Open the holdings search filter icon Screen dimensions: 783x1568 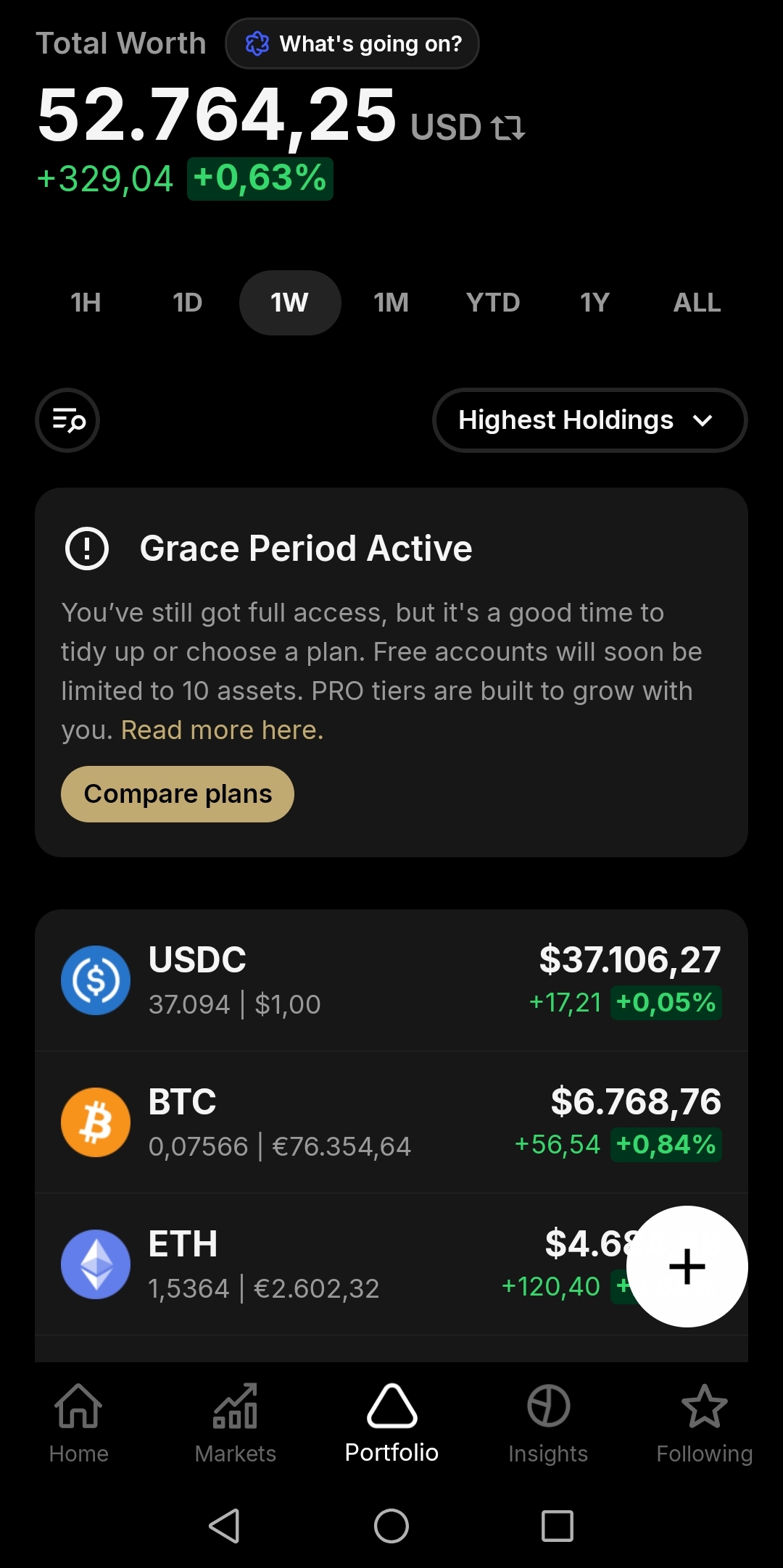tap(67, 420)
